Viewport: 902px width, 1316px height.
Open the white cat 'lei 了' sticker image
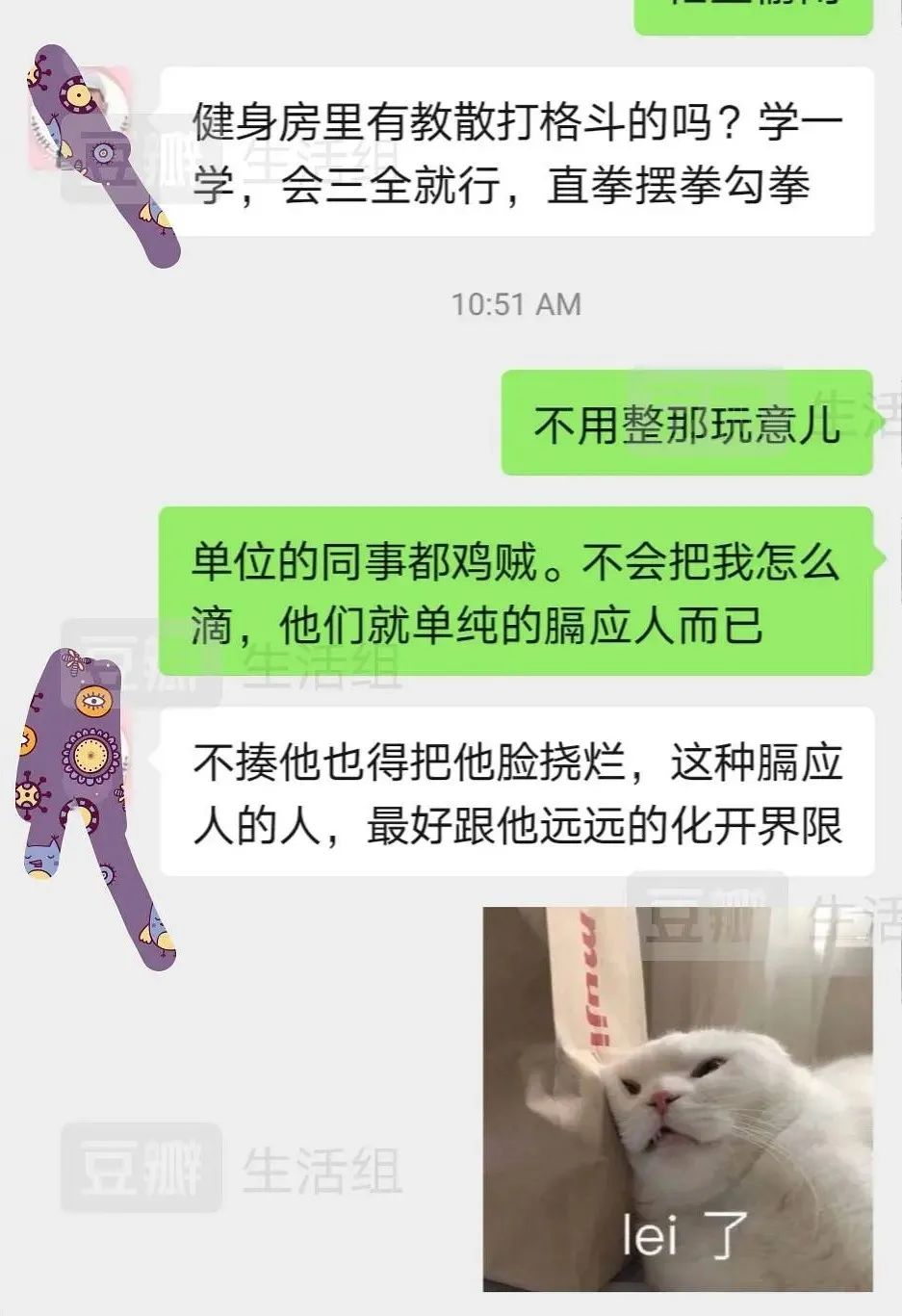[x=677, y=1099]
